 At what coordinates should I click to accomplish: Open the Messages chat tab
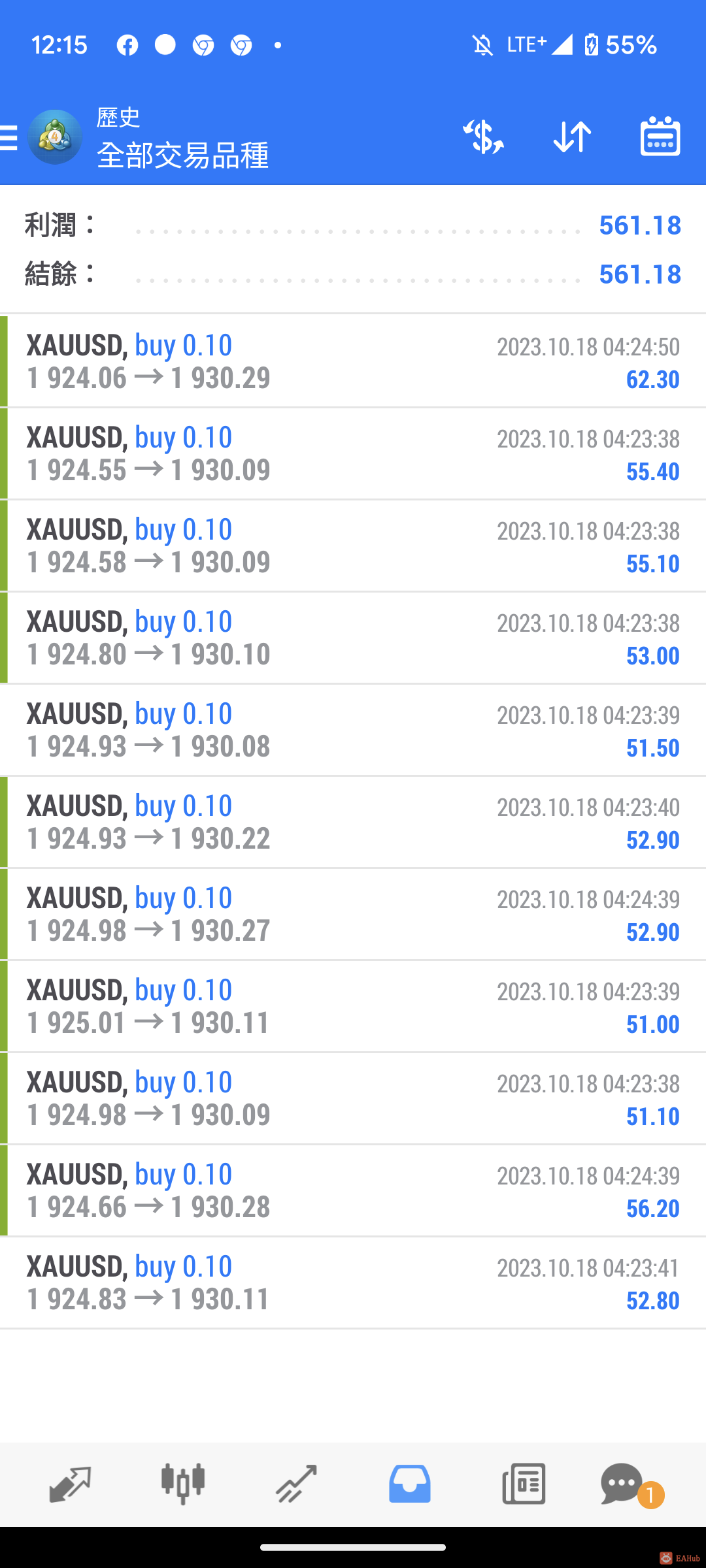tap(622, 1484)
